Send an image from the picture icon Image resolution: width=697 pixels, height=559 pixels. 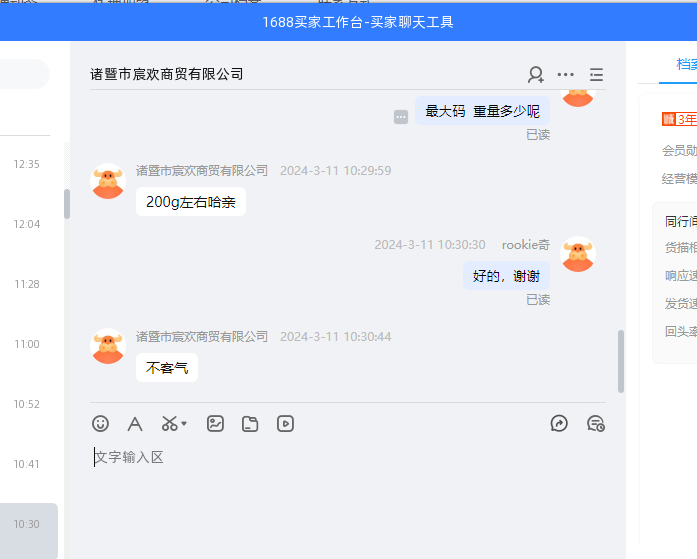click(x=215, y=423)
